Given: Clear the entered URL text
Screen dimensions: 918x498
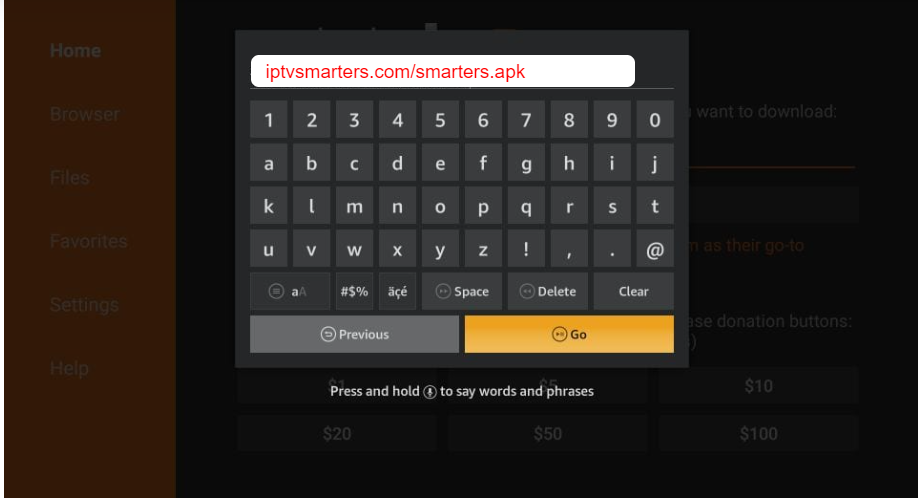Looking at the screenshot, I should click(633, 292).
